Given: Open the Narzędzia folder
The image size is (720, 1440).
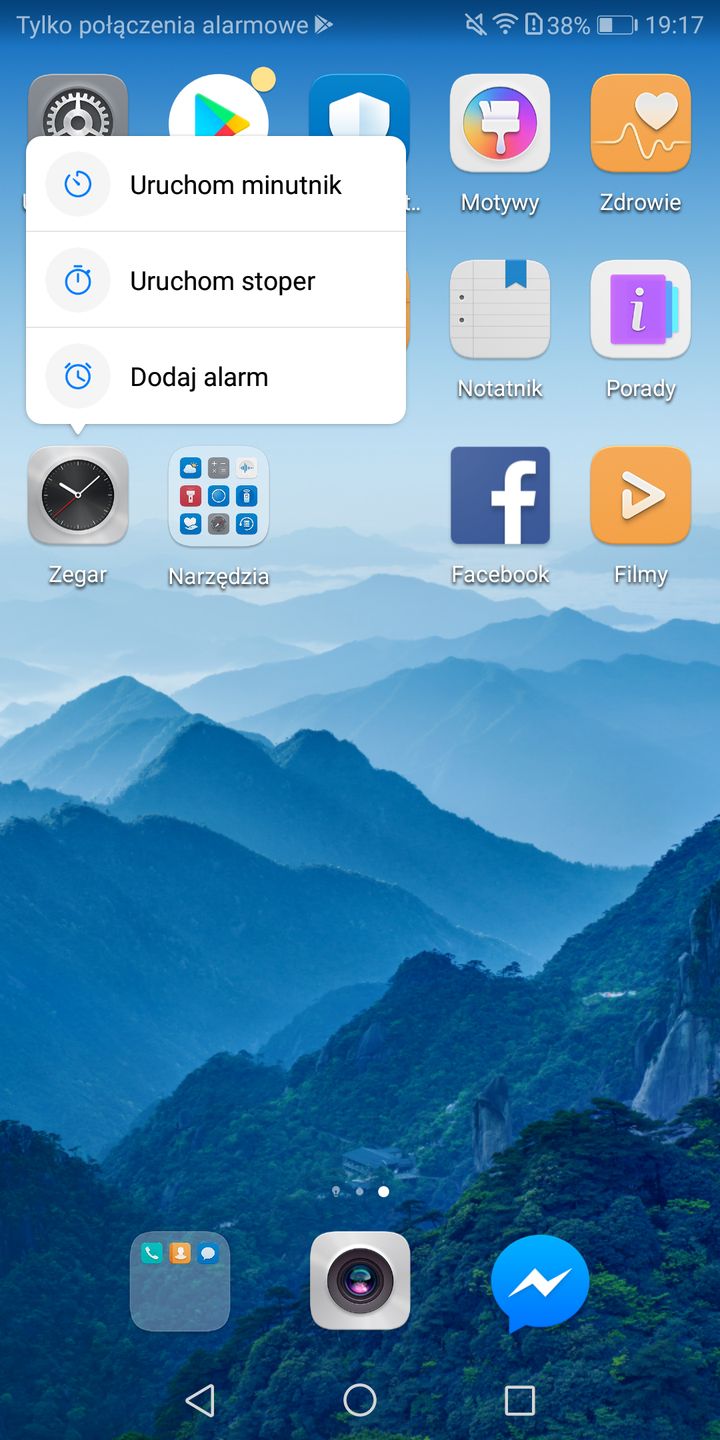Looking at the screenshot, I should tap(218, 497).
